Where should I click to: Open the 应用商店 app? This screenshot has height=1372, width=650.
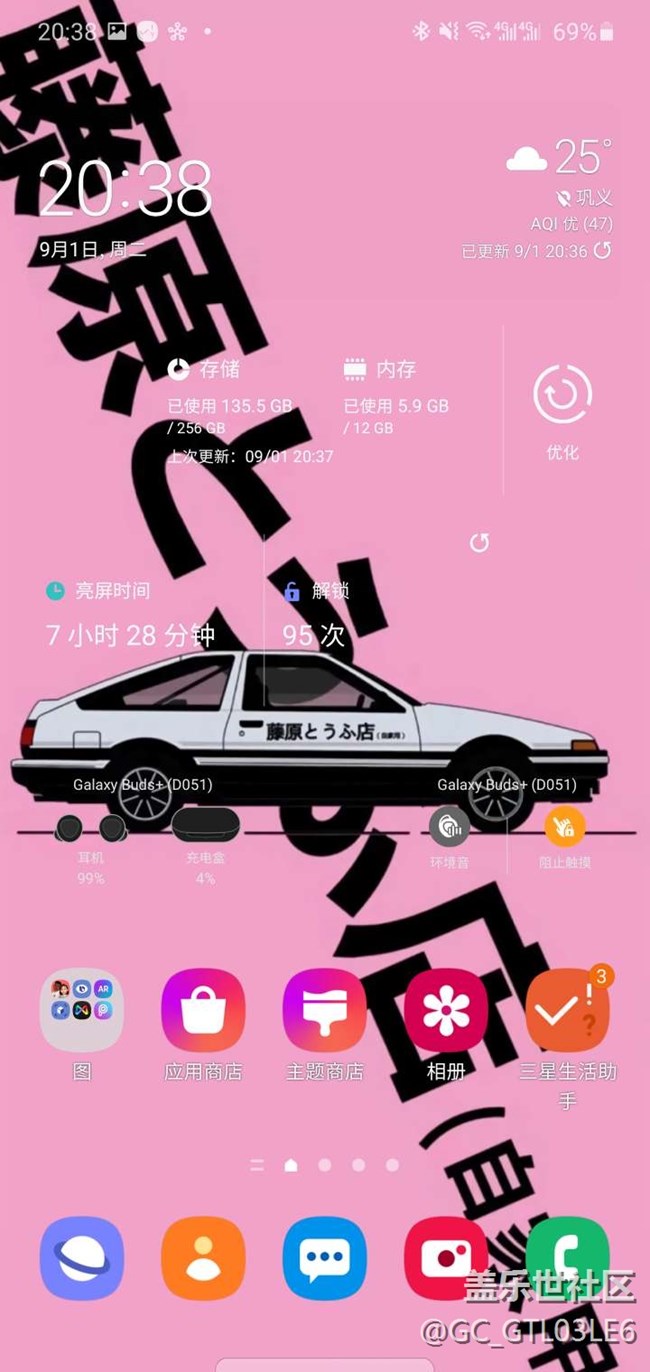click(x=203, y=1010)
